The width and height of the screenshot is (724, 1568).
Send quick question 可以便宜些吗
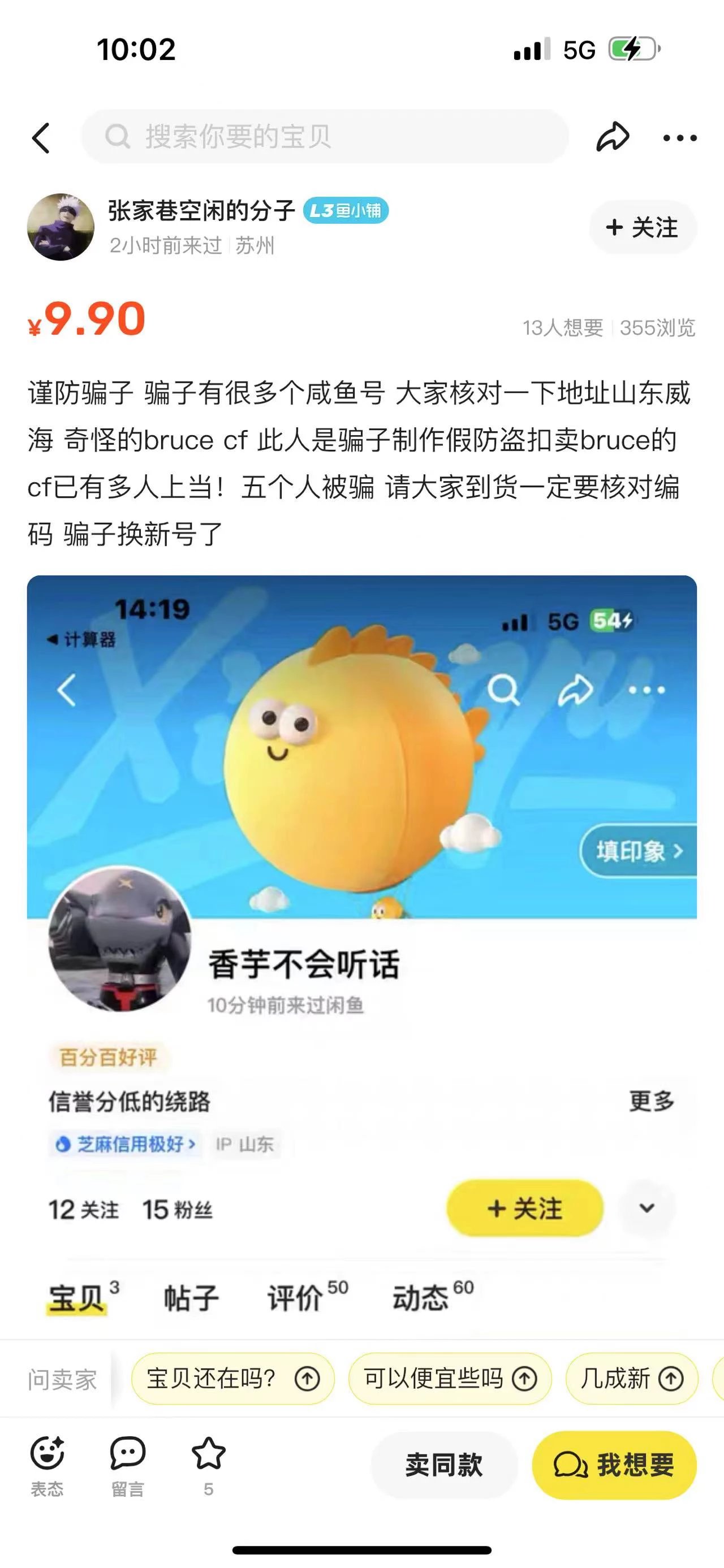click(x=449, y=1379)
